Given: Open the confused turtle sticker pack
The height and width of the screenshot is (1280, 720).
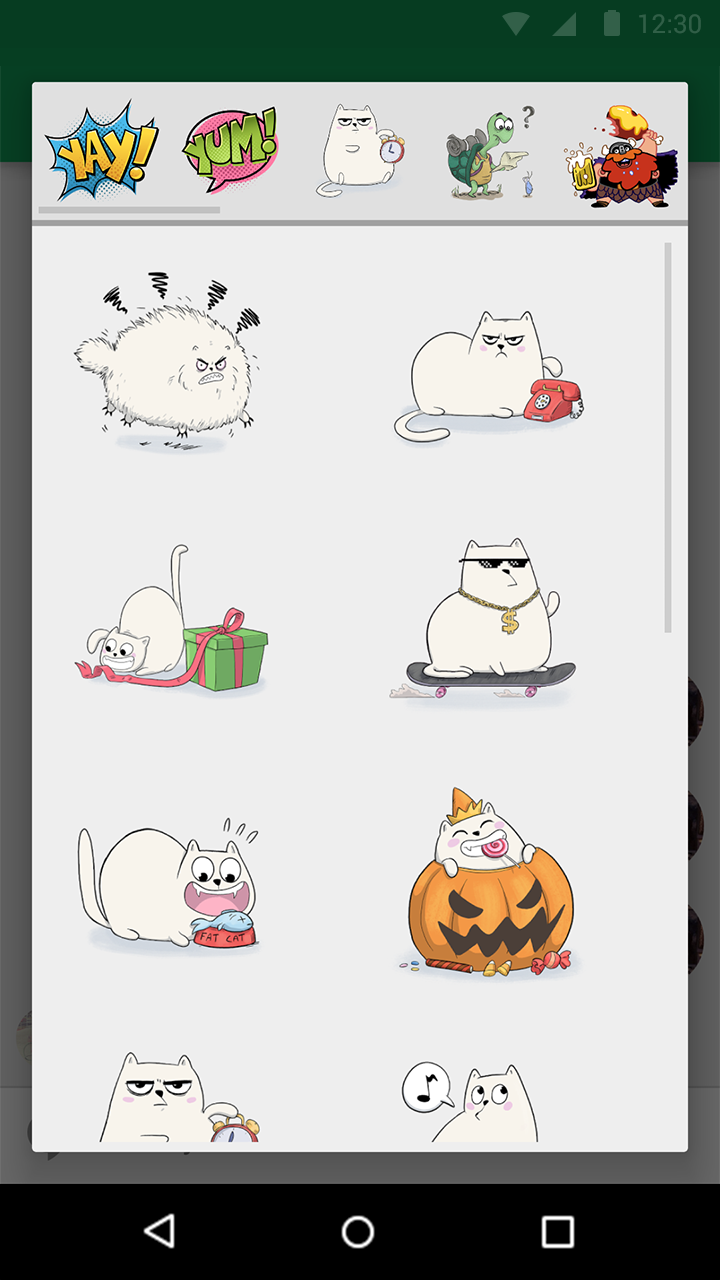Looking at the screenshot, I should 490,153.
